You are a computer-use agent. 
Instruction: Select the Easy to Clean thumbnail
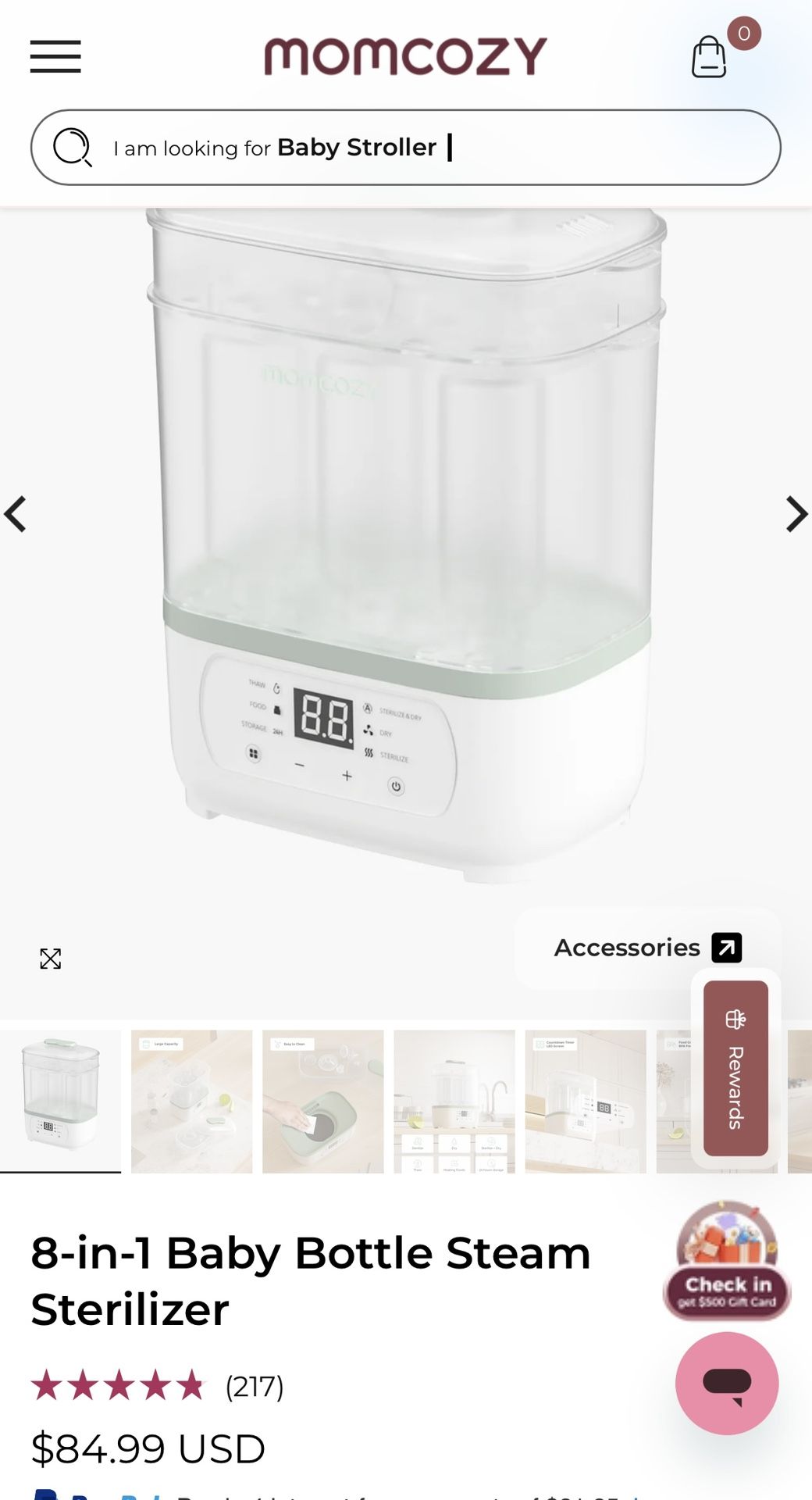pos(322,1102)
